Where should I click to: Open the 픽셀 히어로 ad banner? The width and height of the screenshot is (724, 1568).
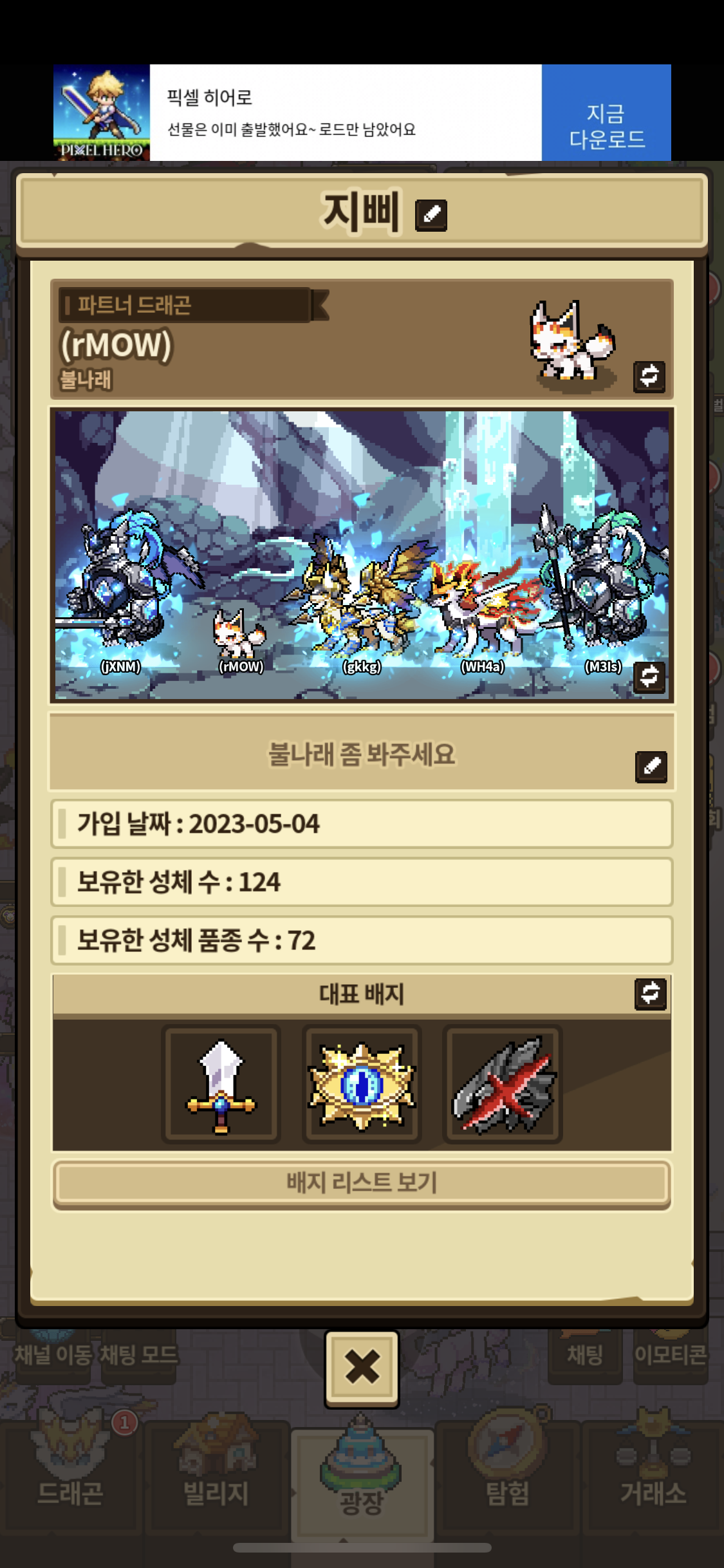point(346,113)
